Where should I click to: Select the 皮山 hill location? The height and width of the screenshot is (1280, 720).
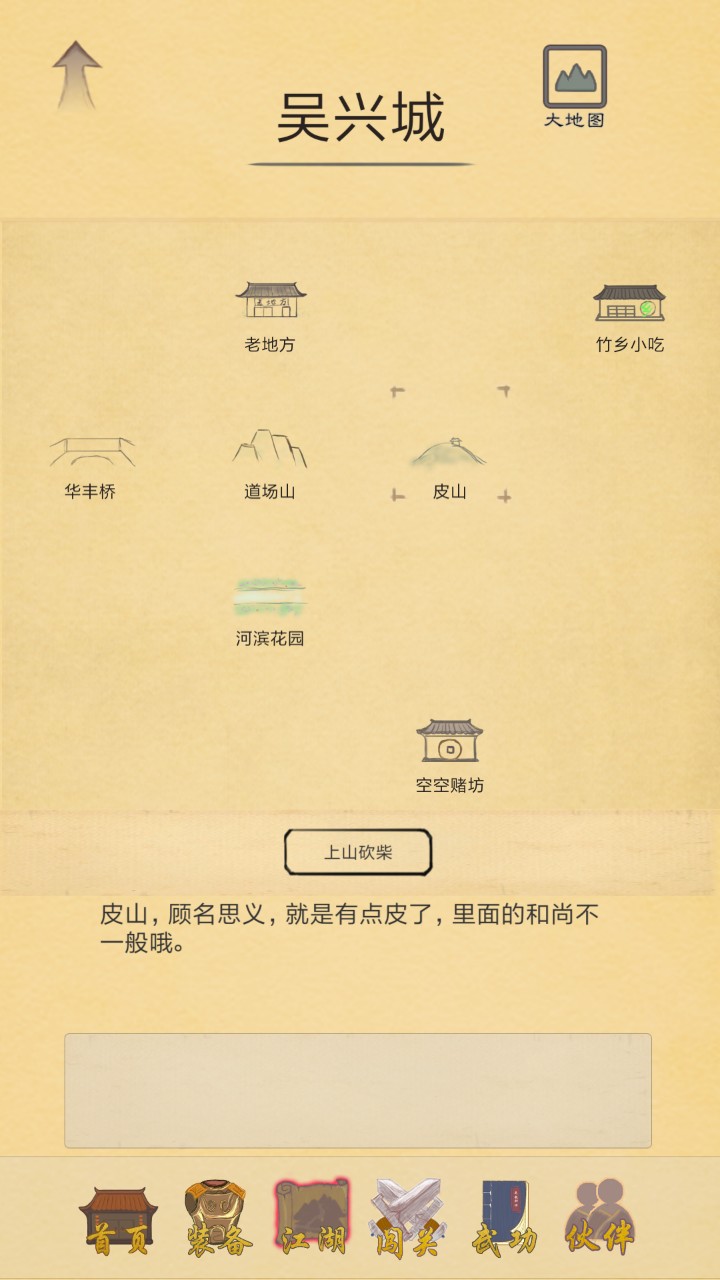click(450, 462)
